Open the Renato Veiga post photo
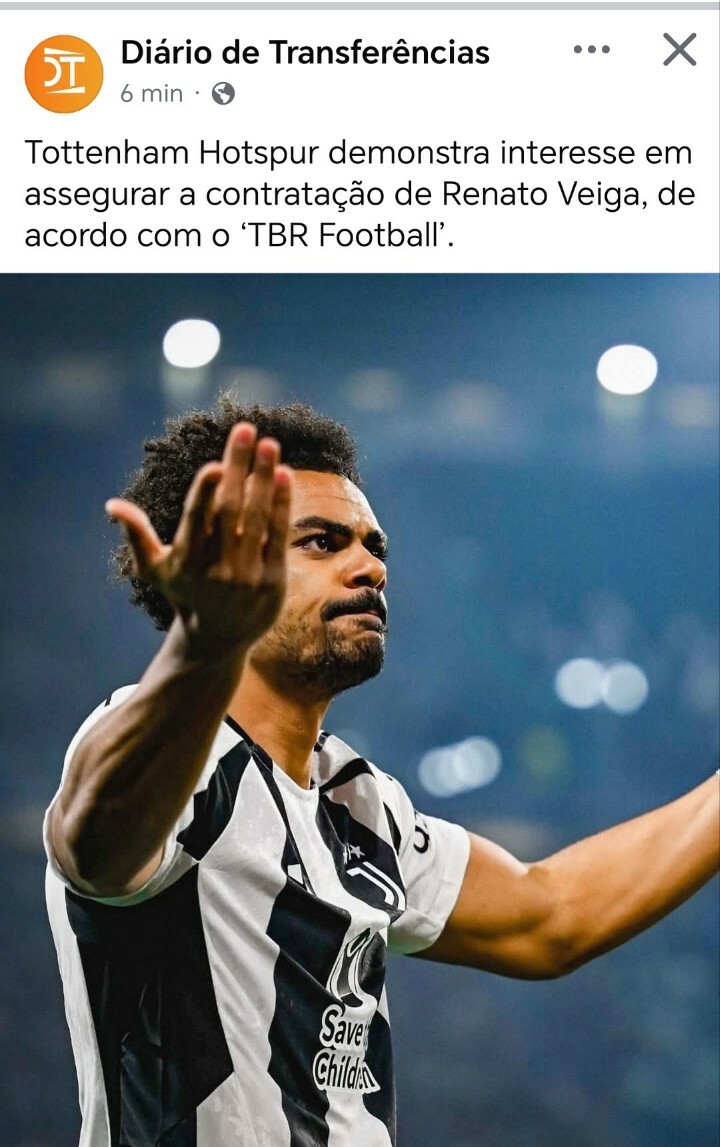The height and width of the screenshot is (1147, 720). pyautogui.click(x=360, y=710)
